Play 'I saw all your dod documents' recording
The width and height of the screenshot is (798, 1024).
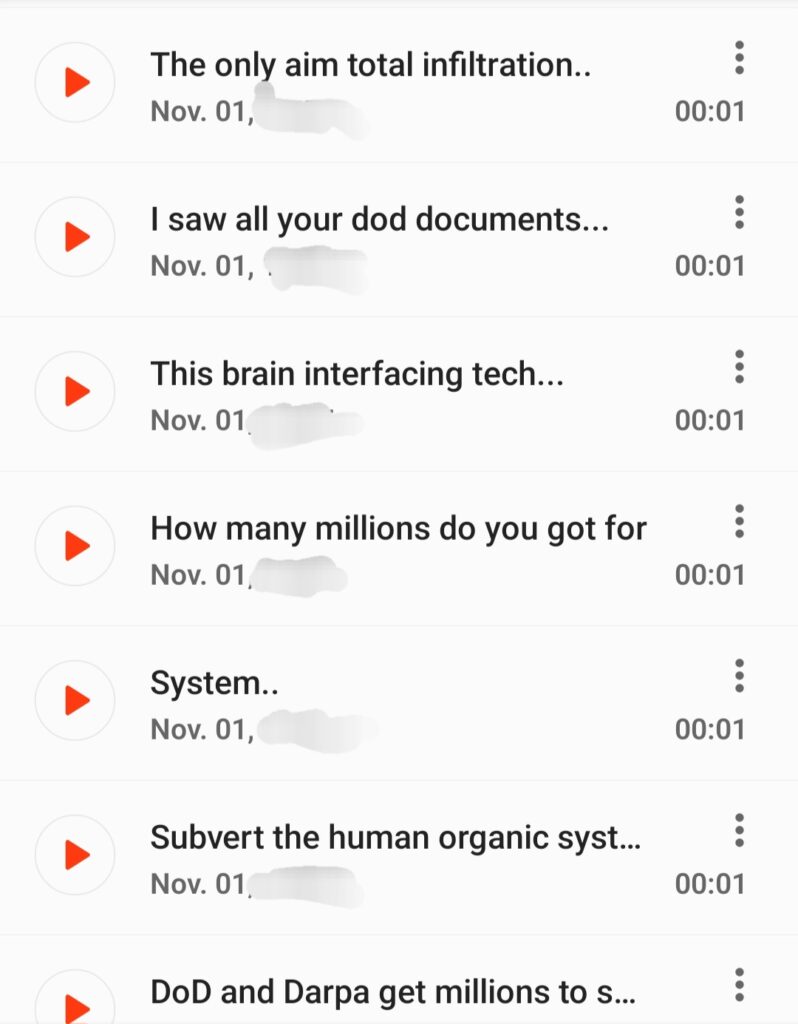[75, 237]
